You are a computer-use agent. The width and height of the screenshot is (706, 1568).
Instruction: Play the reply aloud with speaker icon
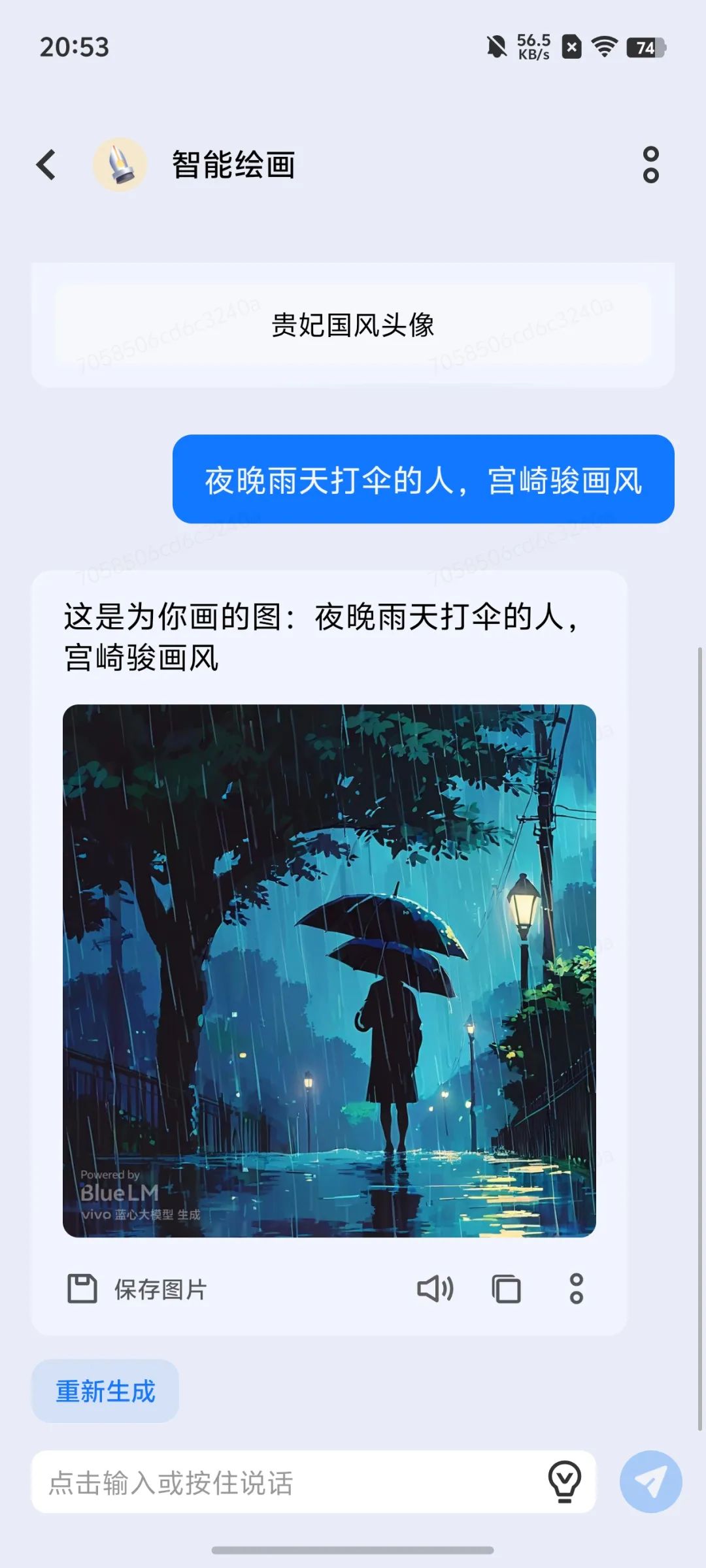pos(435,1289)
